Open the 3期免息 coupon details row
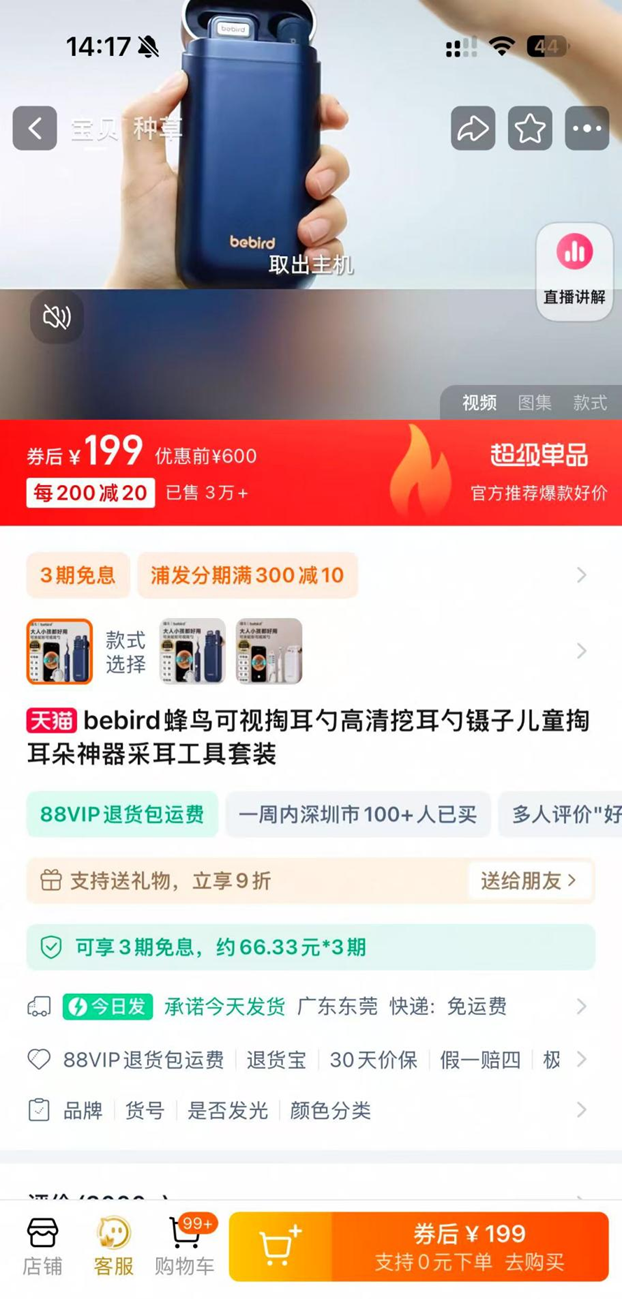The height and width of the screenshot is (1299, 622). (310, 575)
